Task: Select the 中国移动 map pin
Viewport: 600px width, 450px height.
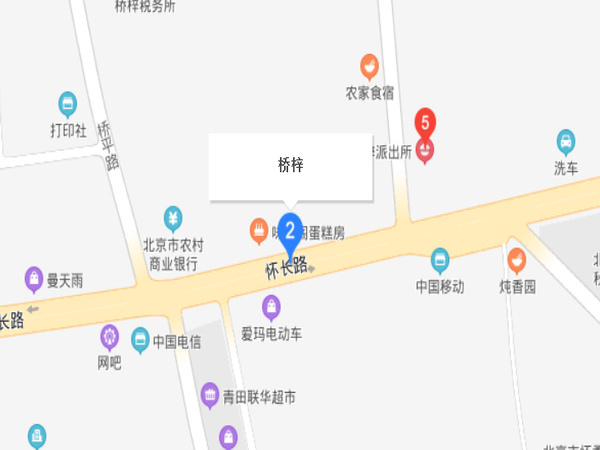Action: pos(440,262)
